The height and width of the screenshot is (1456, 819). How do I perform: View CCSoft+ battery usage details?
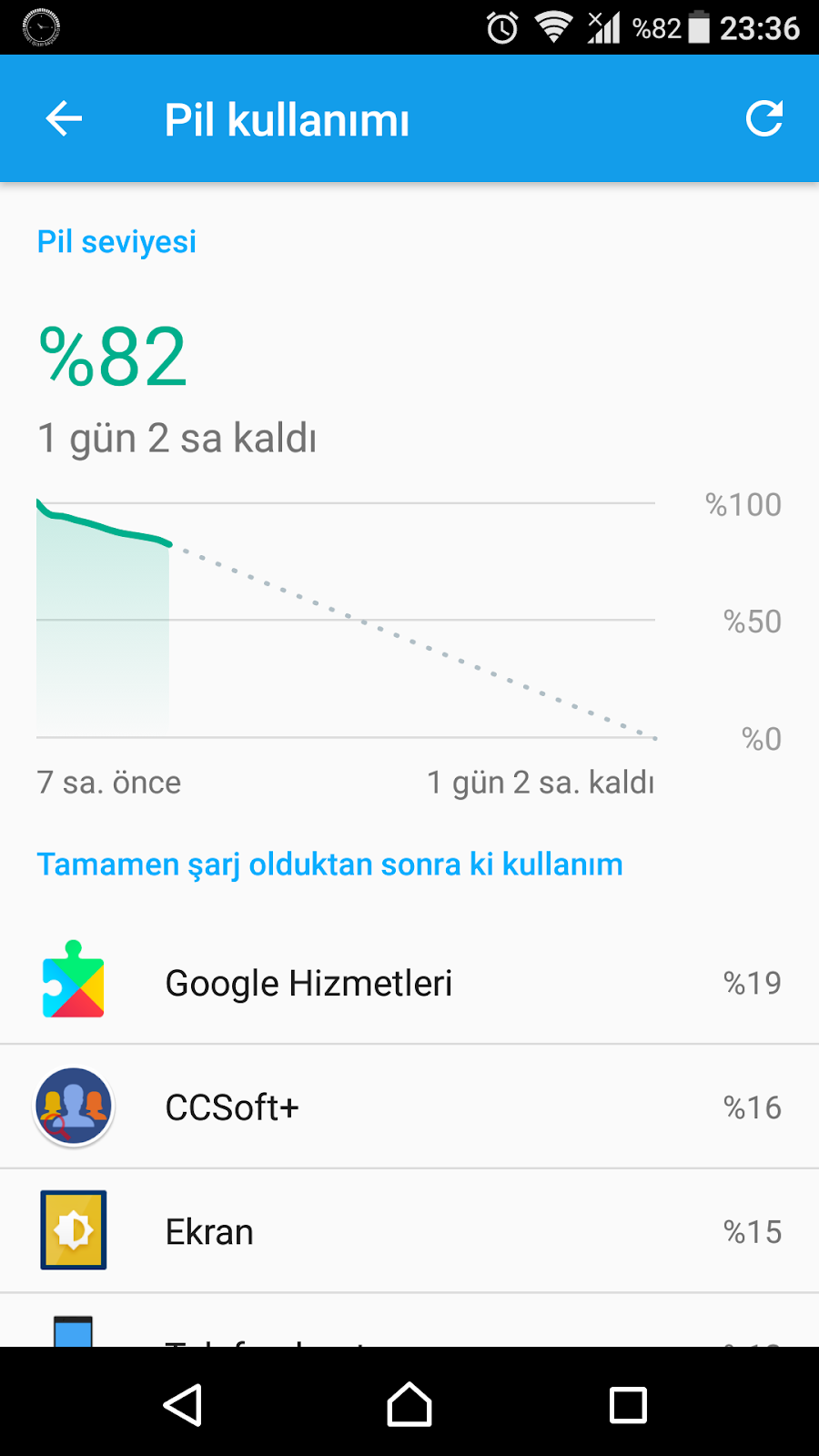409,1107
